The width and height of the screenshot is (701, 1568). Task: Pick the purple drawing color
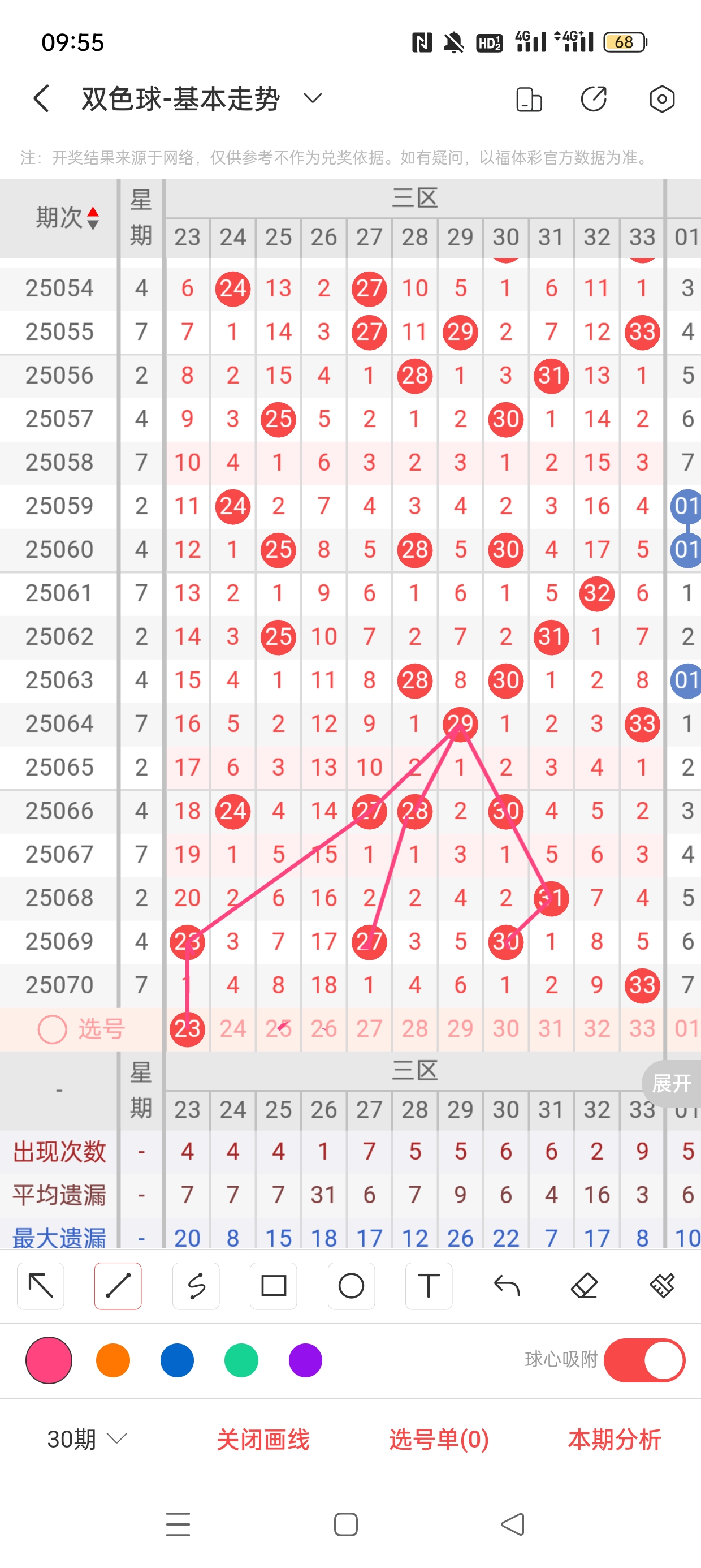(305, 1360)
